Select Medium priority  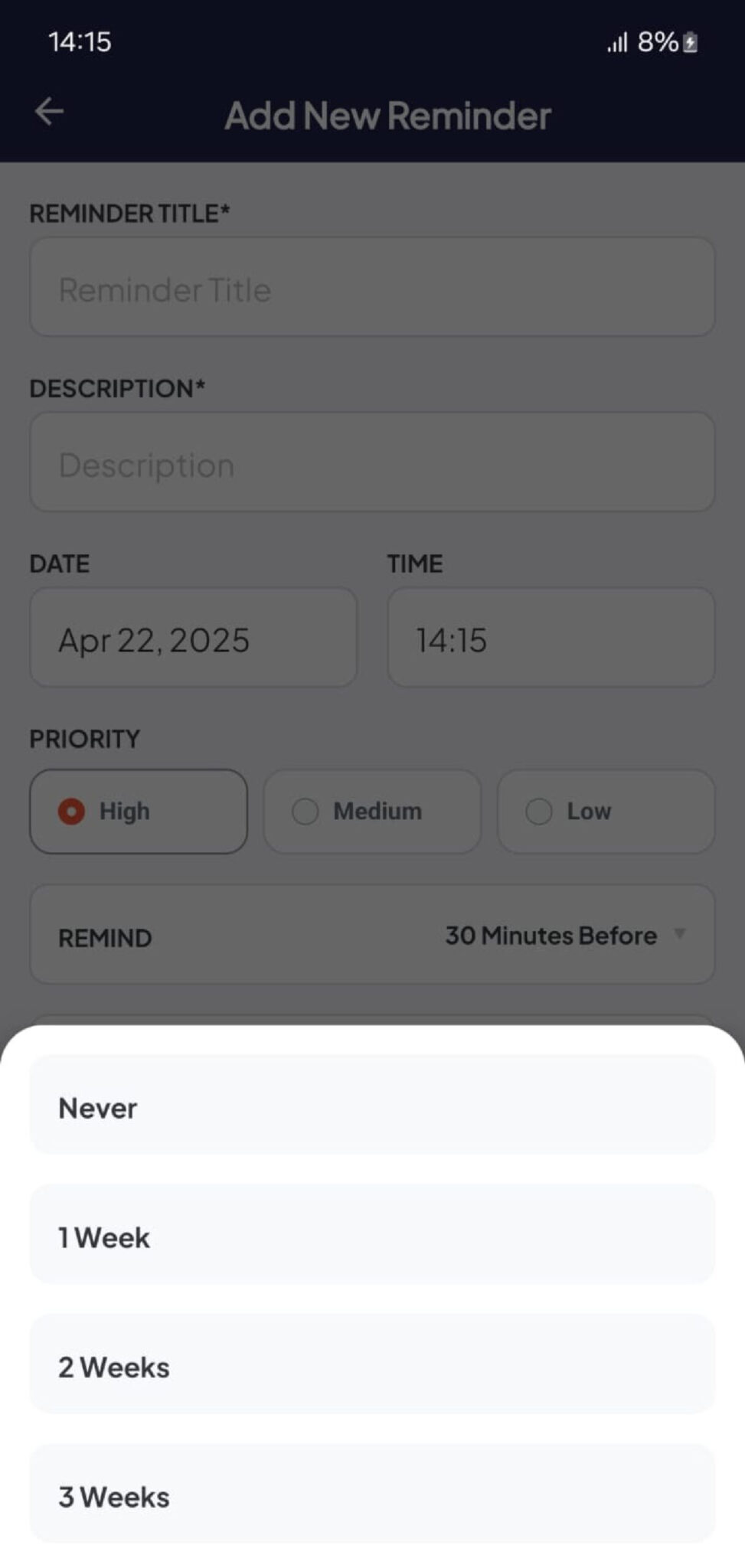[372, 812]
